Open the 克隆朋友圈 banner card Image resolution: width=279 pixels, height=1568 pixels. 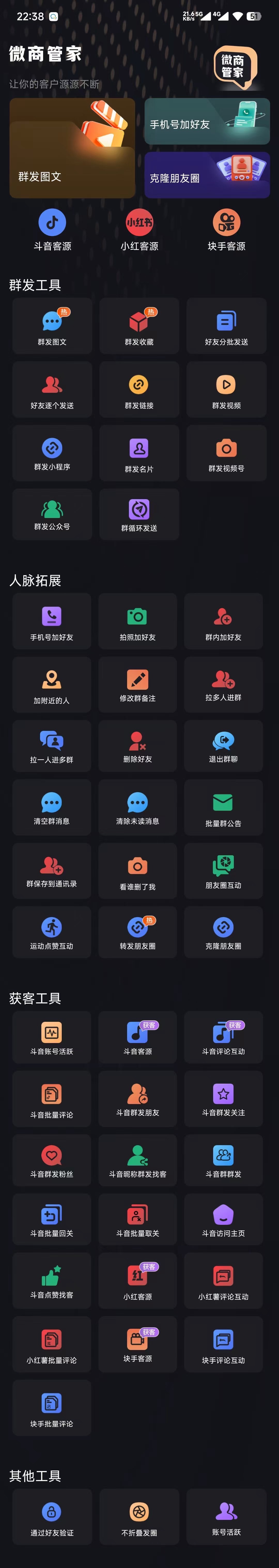tap(207, 175)
